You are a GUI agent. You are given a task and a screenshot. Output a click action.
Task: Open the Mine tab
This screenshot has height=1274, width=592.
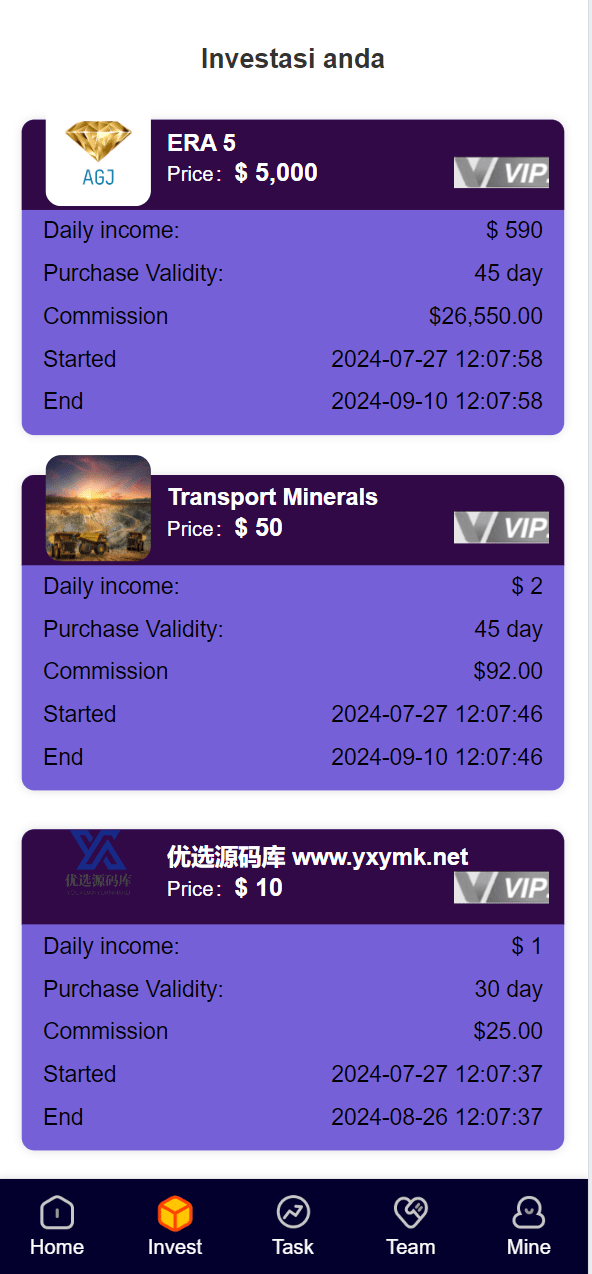(x=529, y=1226)
